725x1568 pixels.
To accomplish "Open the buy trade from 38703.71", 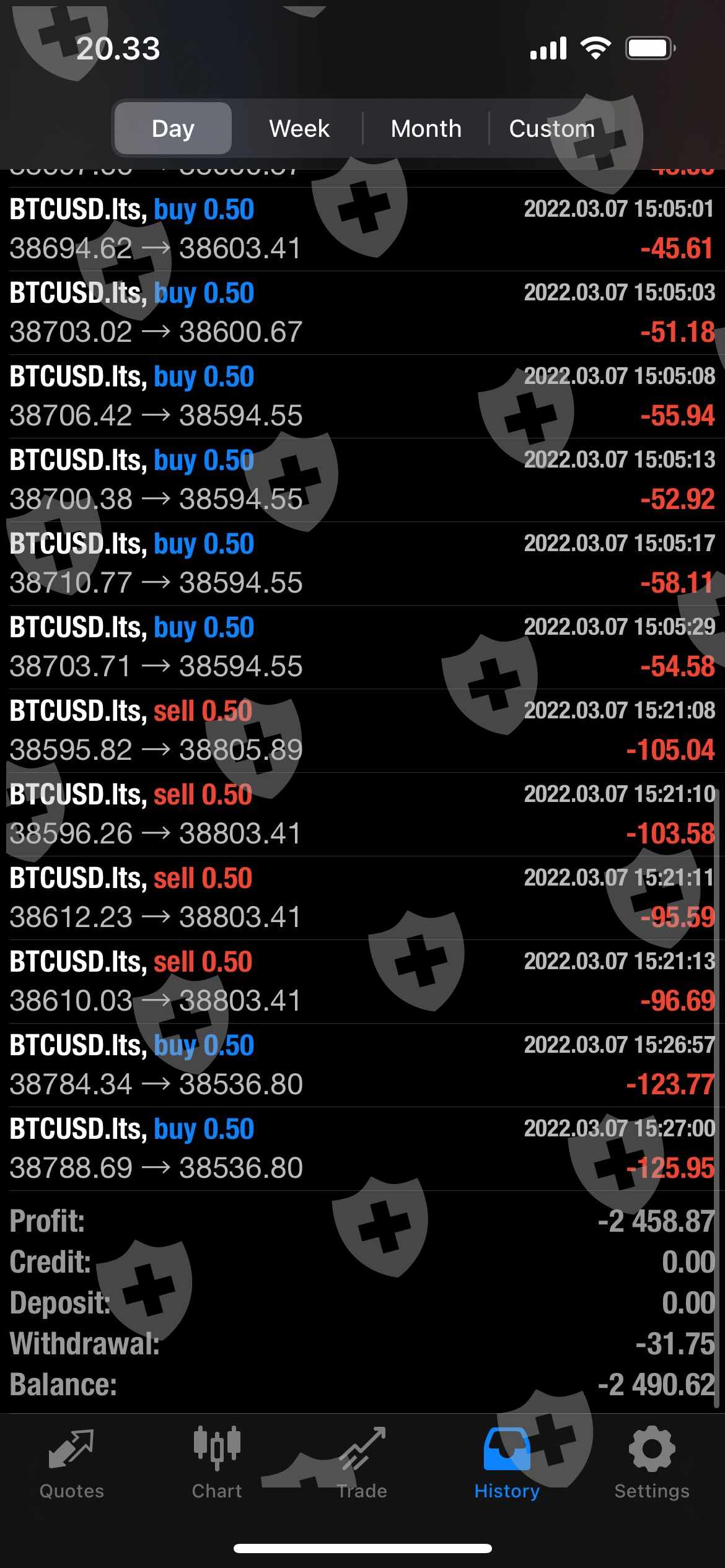I will [362, 647].
